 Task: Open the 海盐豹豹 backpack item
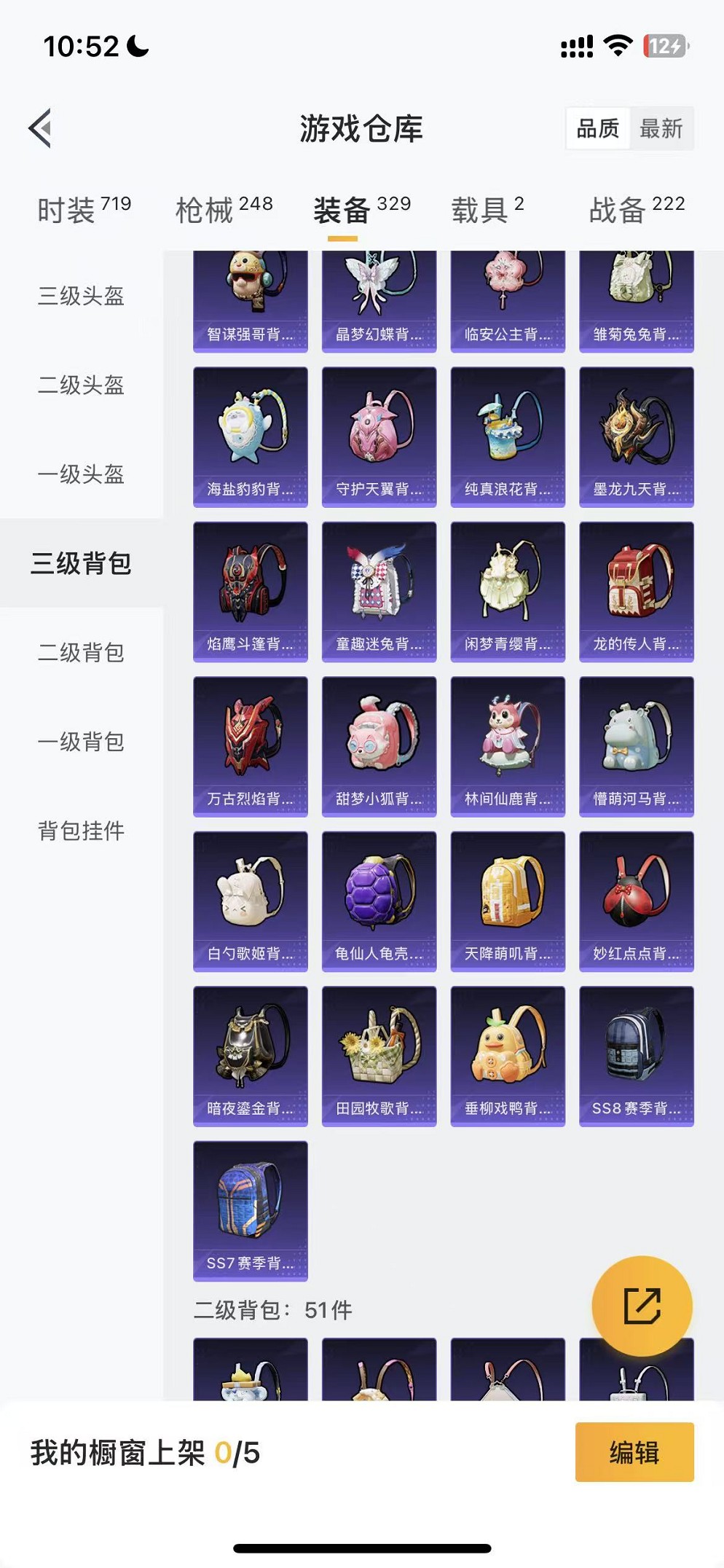click(250, 436)
